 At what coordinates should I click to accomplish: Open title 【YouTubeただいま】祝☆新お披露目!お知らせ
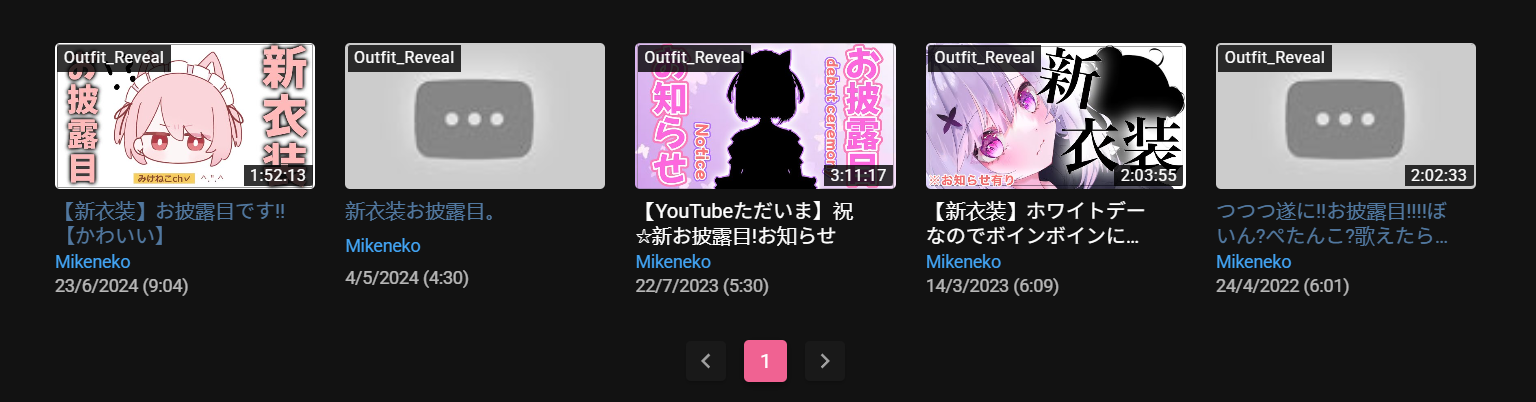745,224
